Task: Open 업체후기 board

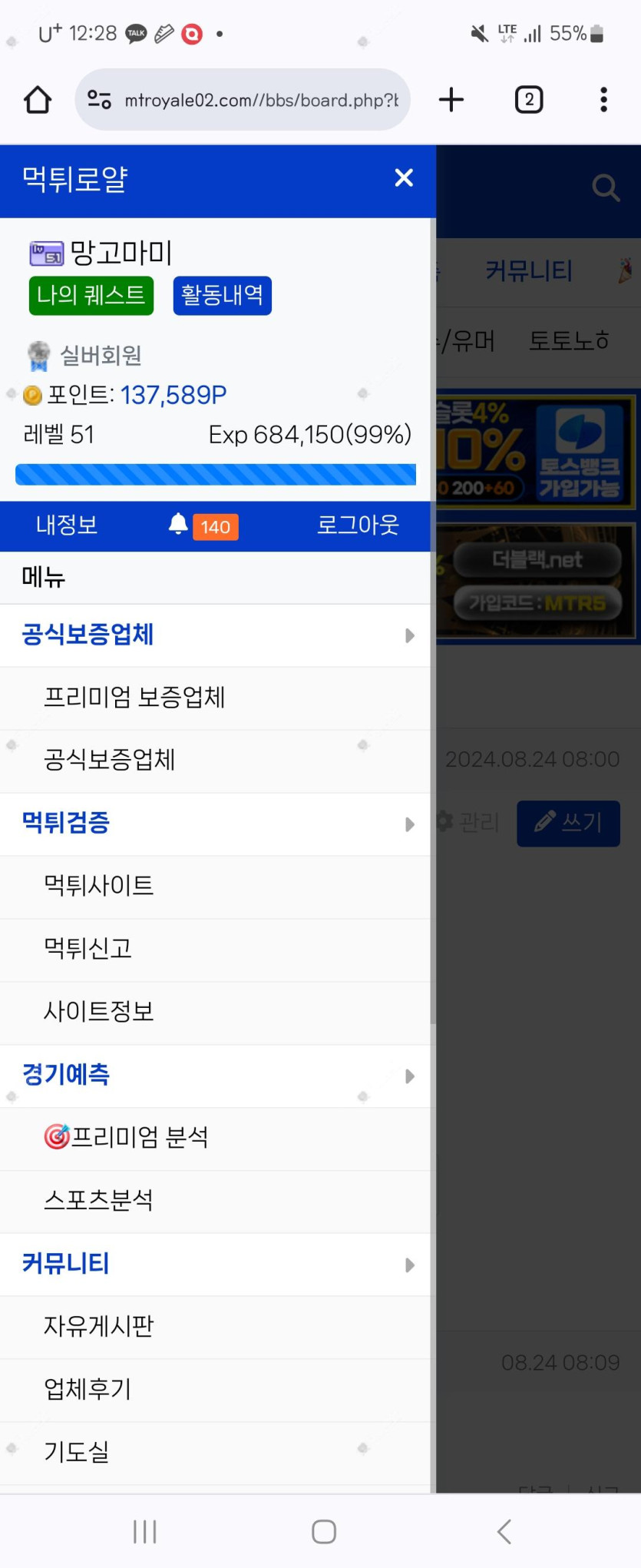Action: [x=88, y=1389]
